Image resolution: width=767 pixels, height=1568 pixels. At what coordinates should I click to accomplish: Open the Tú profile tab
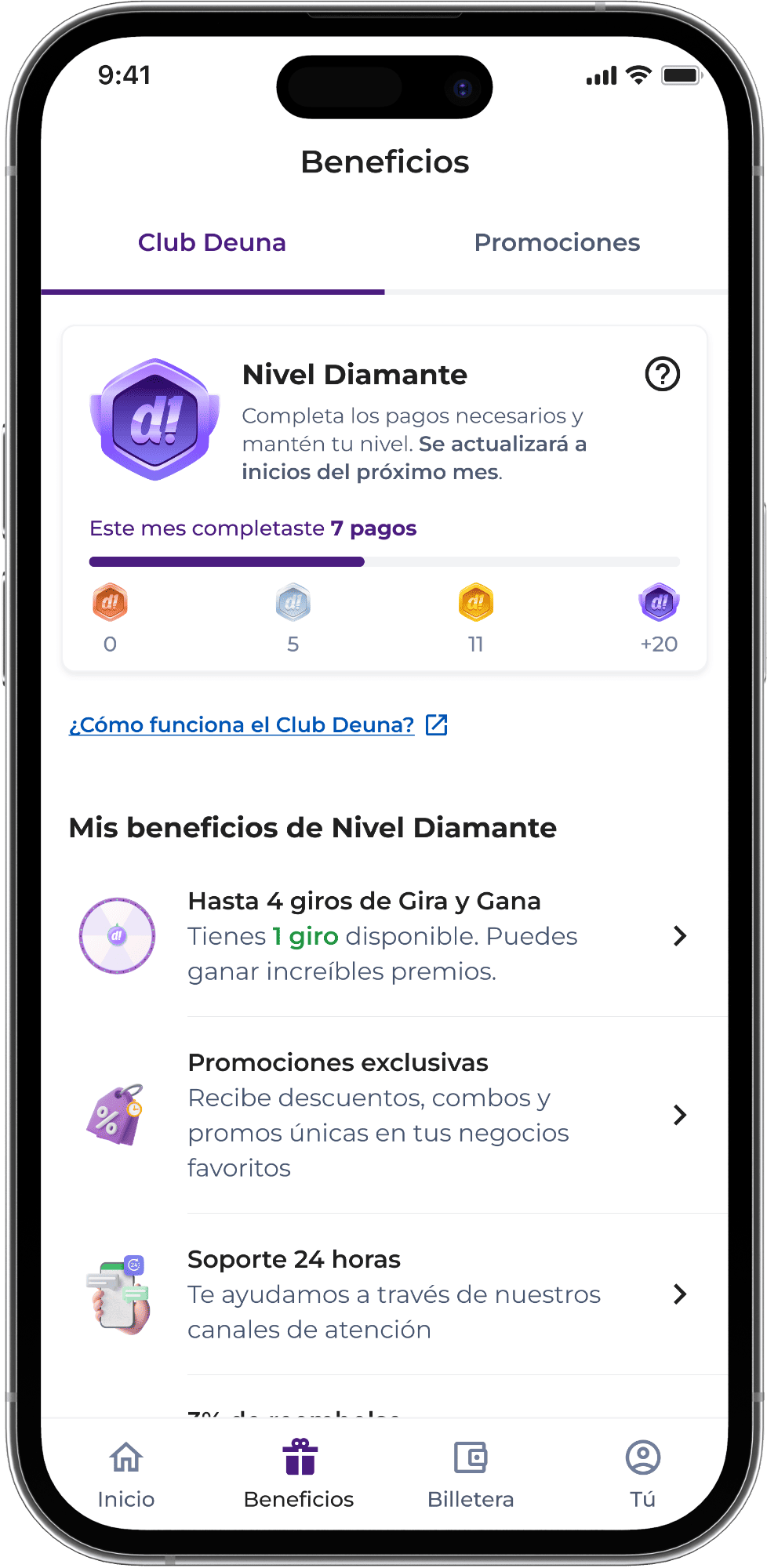point(642,1474)
